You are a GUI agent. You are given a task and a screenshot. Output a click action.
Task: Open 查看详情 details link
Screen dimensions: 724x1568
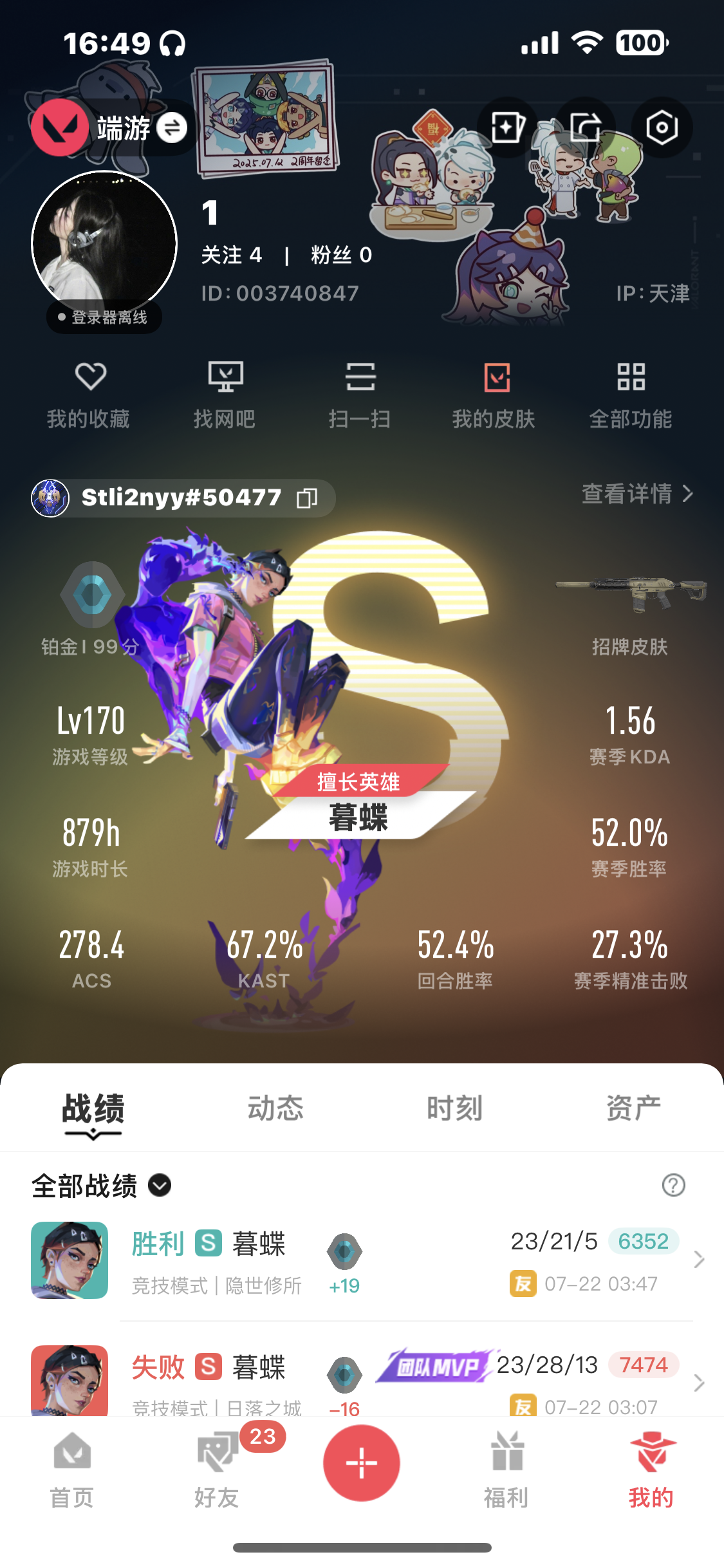point(637,494)
